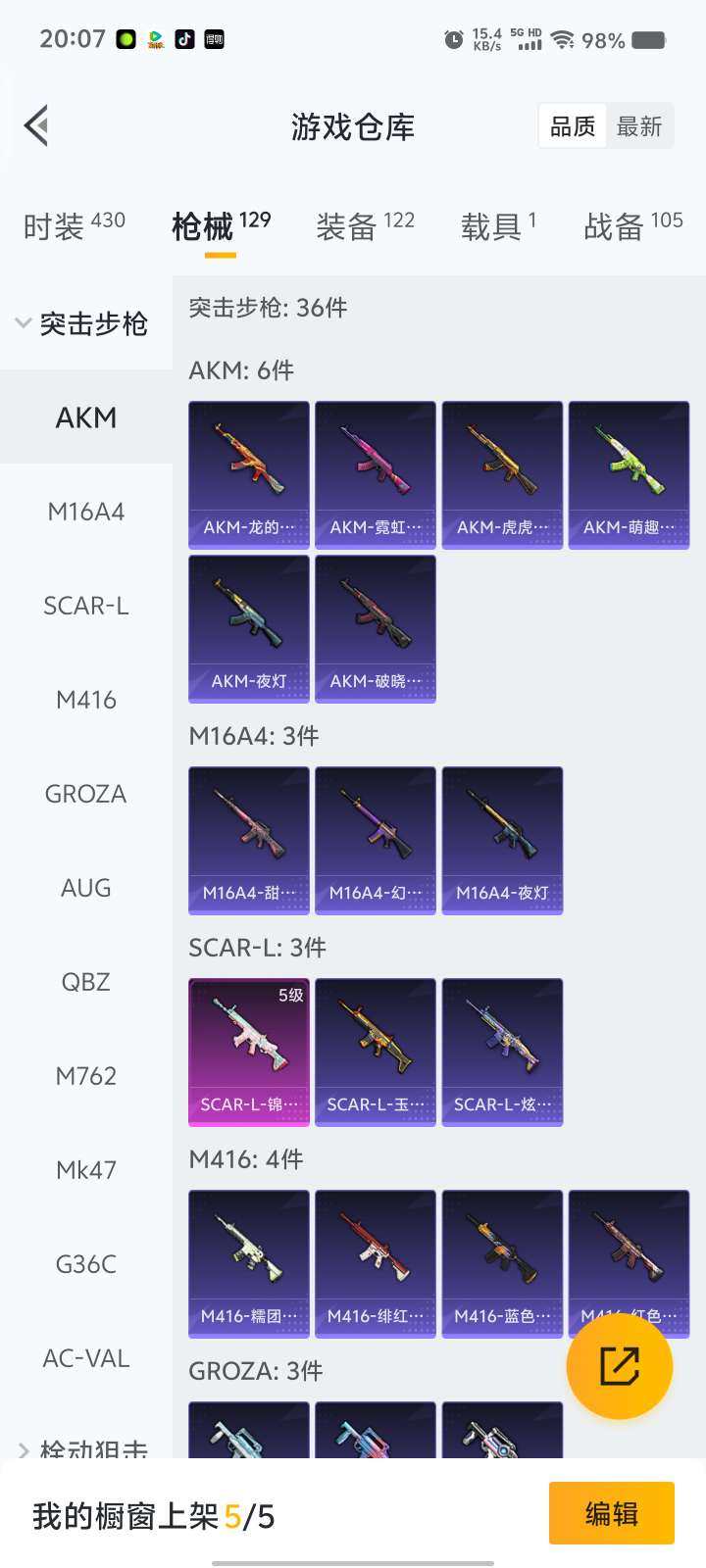Tap the 编辑 button
The image size is (706, 1568).
tap(611, 1514)
